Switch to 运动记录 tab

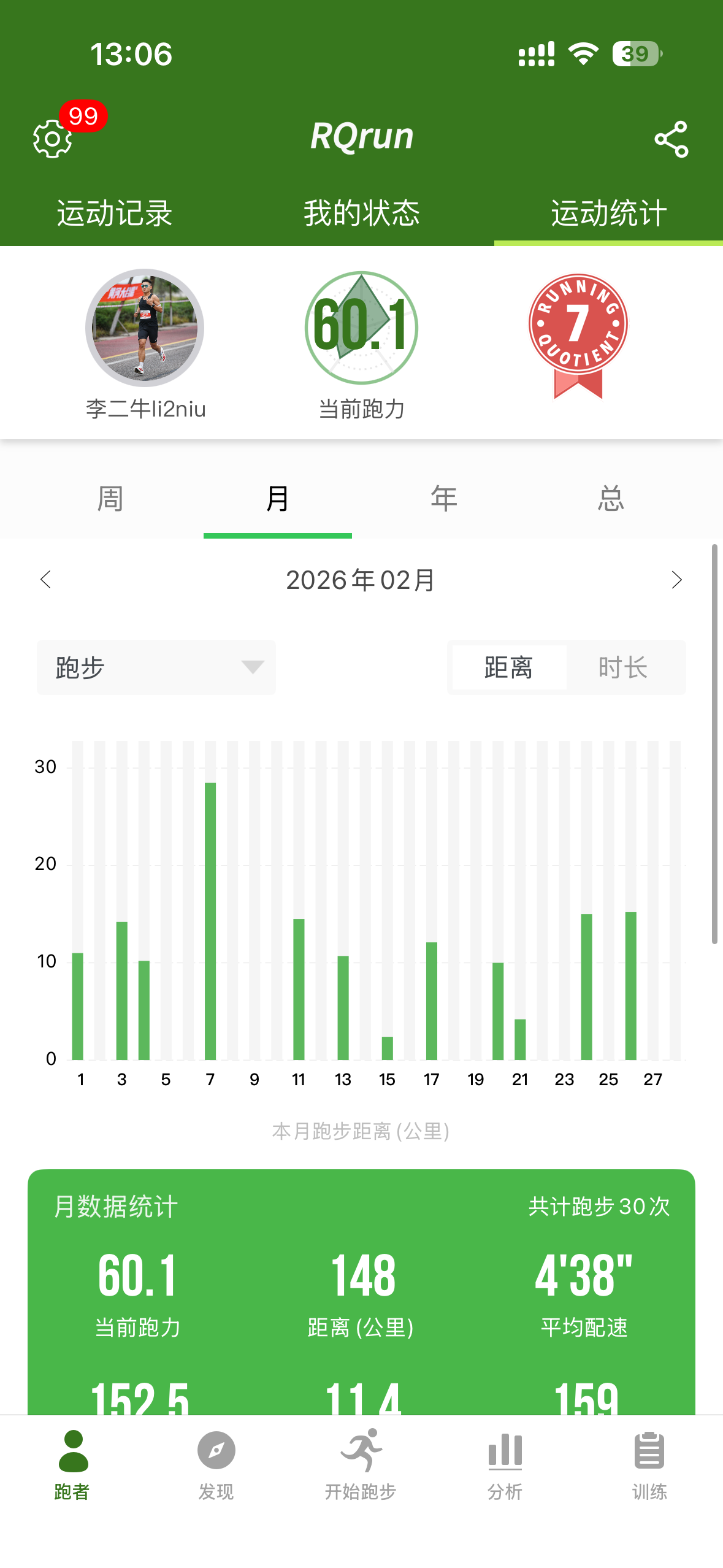[x=115, y=213]
